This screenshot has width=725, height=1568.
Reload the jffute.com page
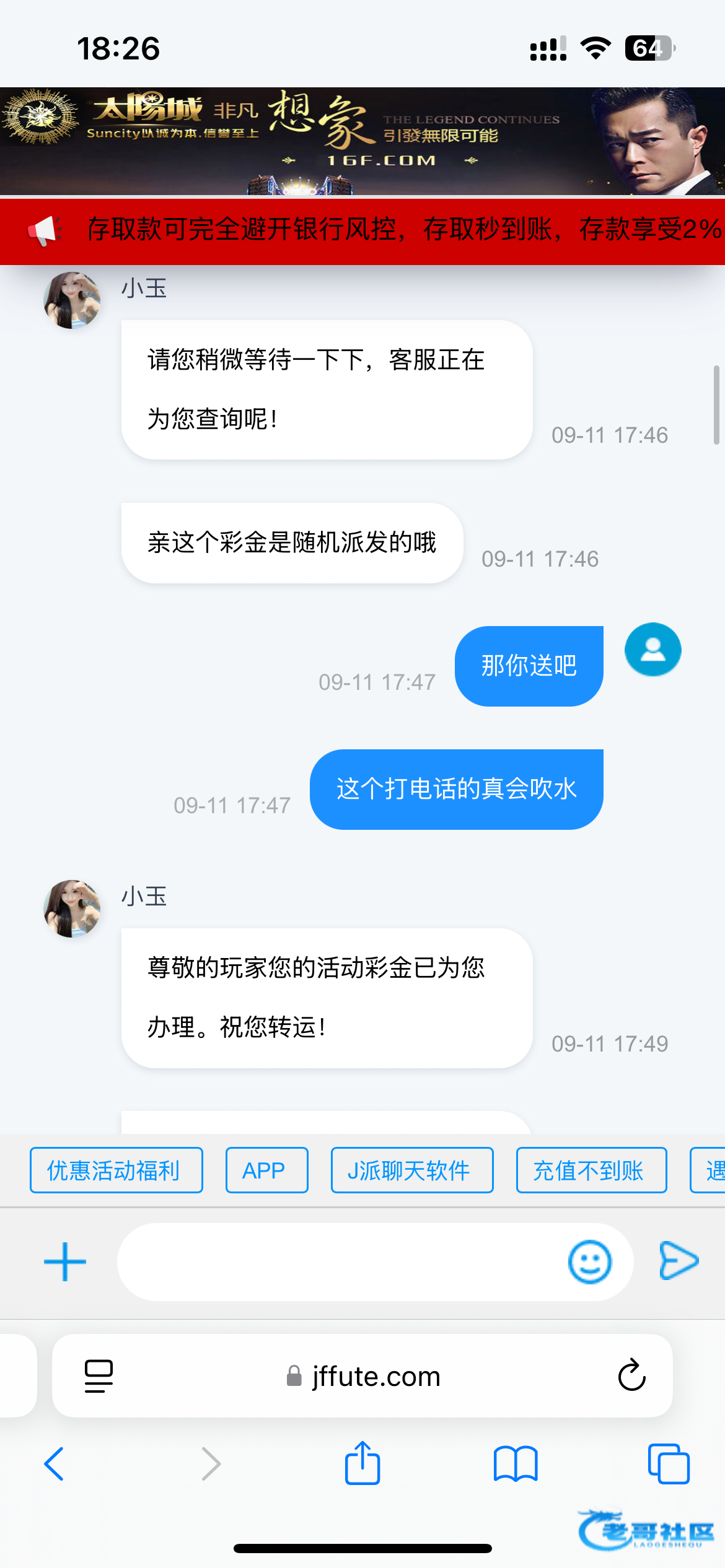coord(631,1375)
